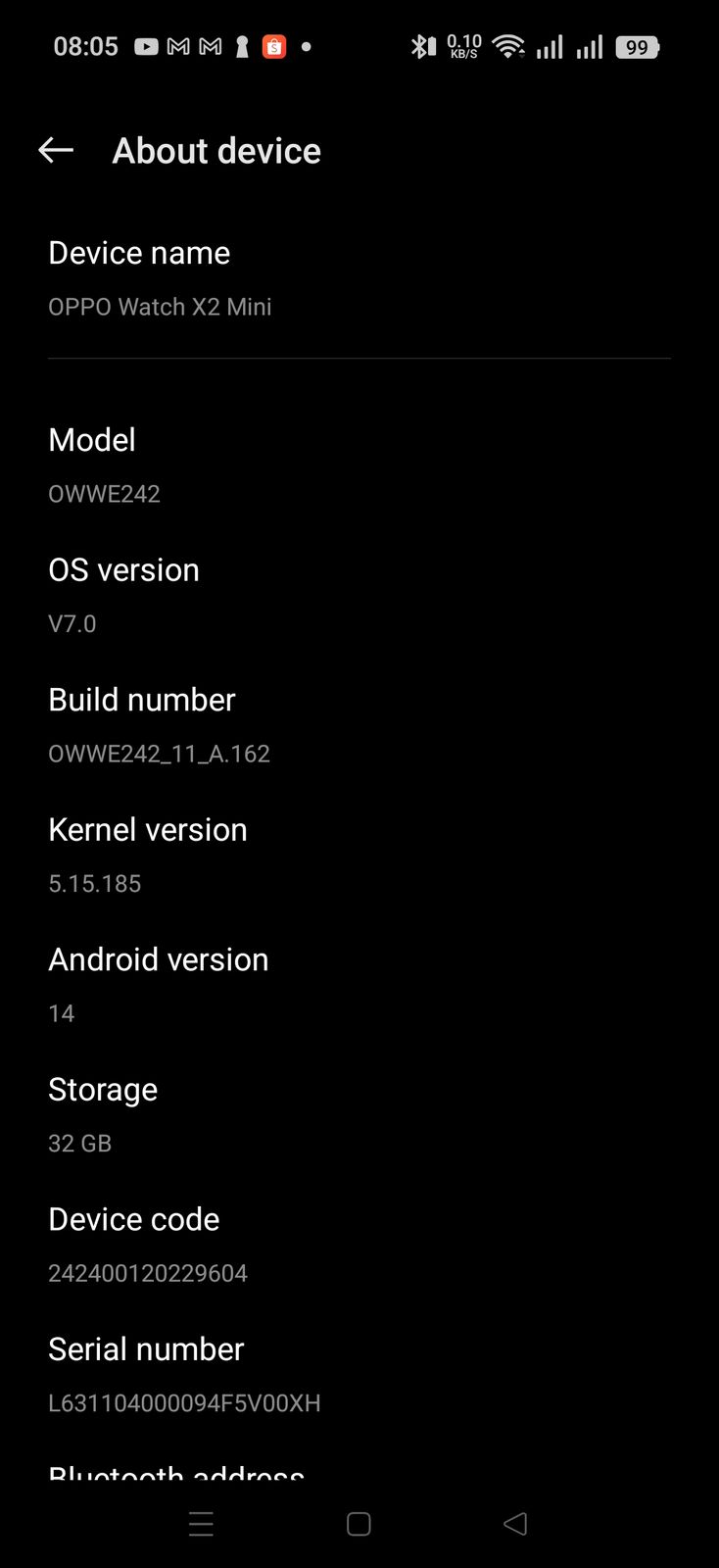Go to the home screen
Screen dimensions: 719x1568
[x=359, y=1524]
